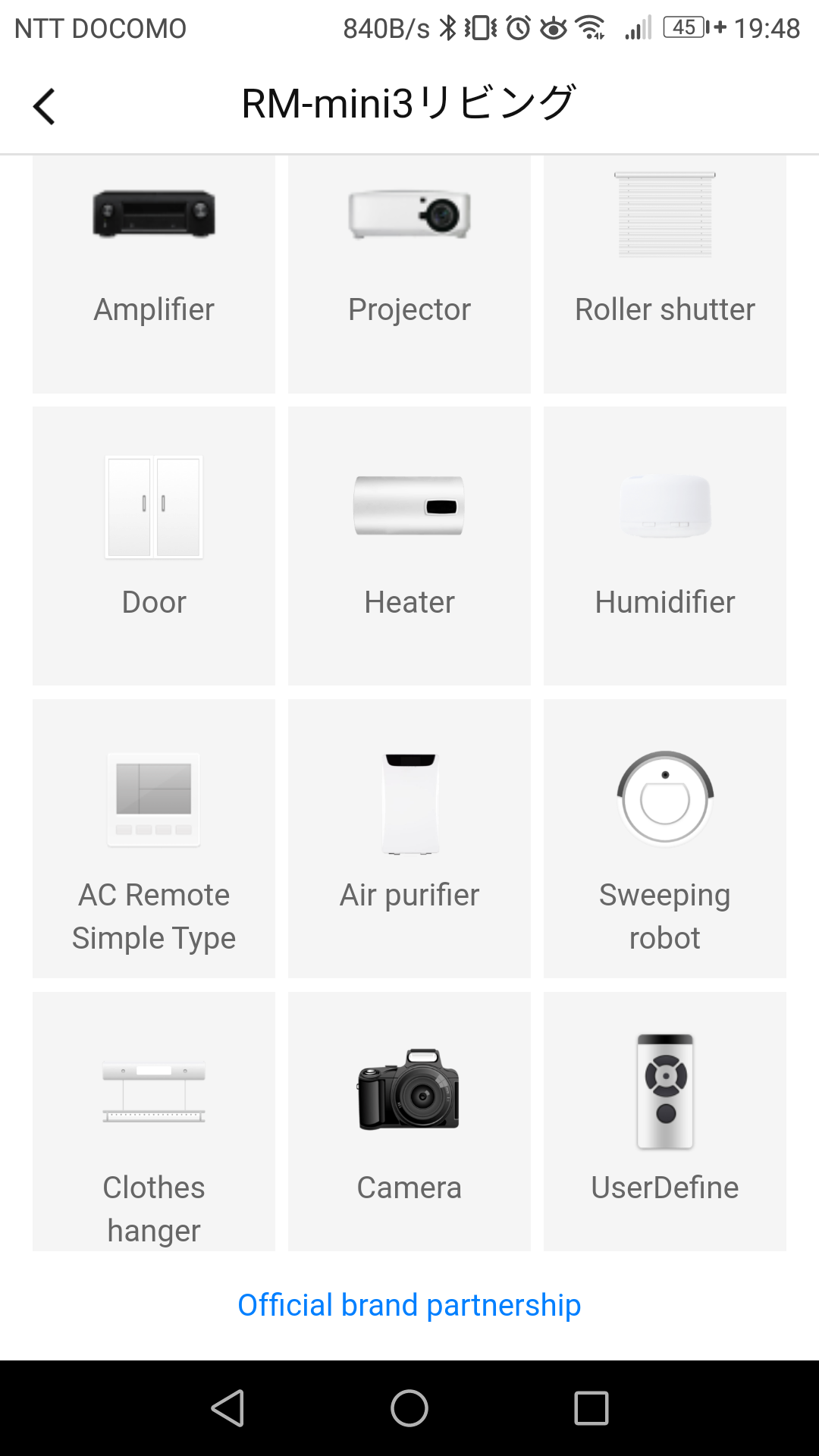819x1456 pixels.
Task: Select the Camera device type
Action: pyautogui.click(x=409, y=1122)
